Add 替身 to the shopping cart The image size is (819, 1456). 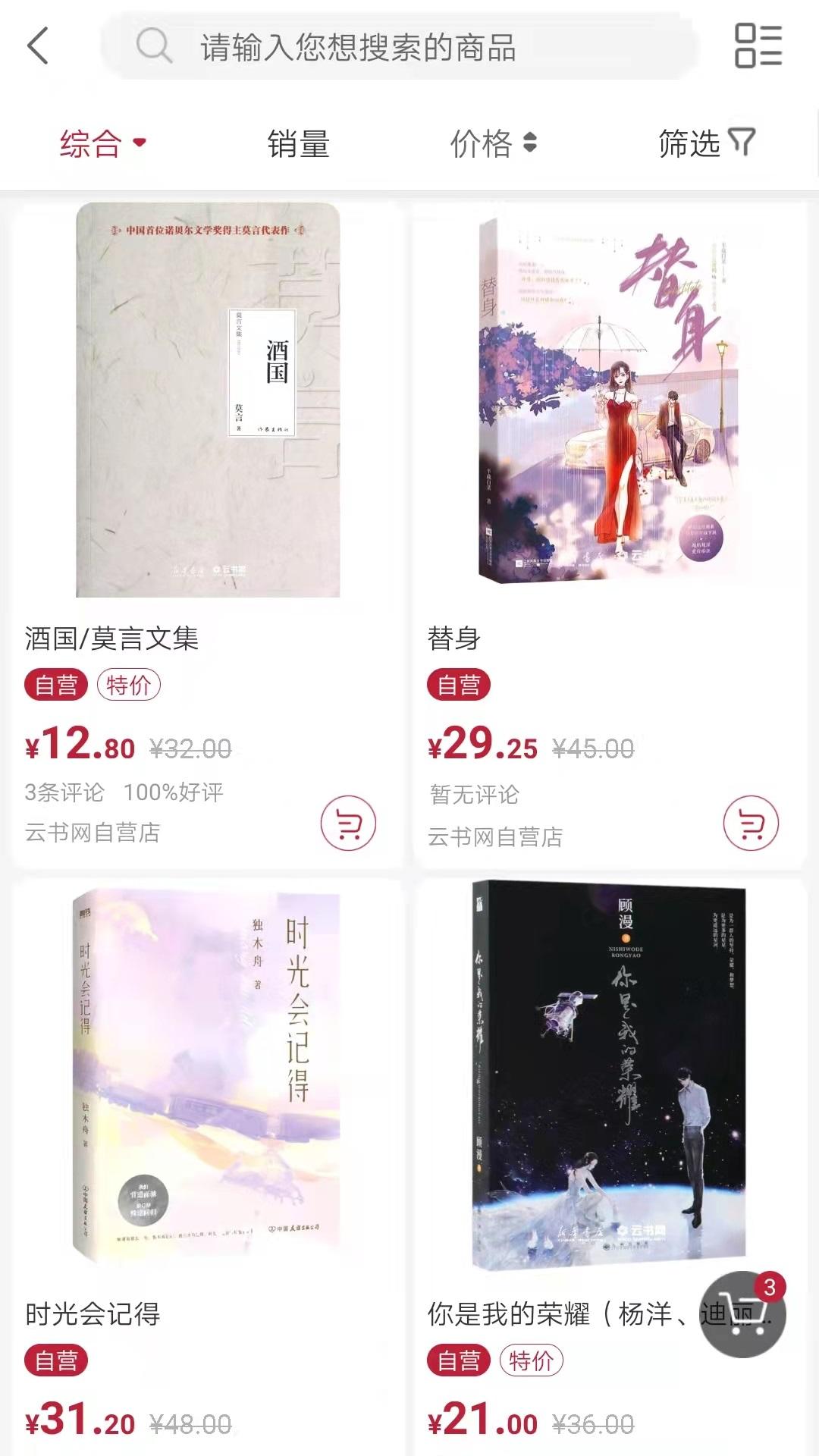coord(751,824)
